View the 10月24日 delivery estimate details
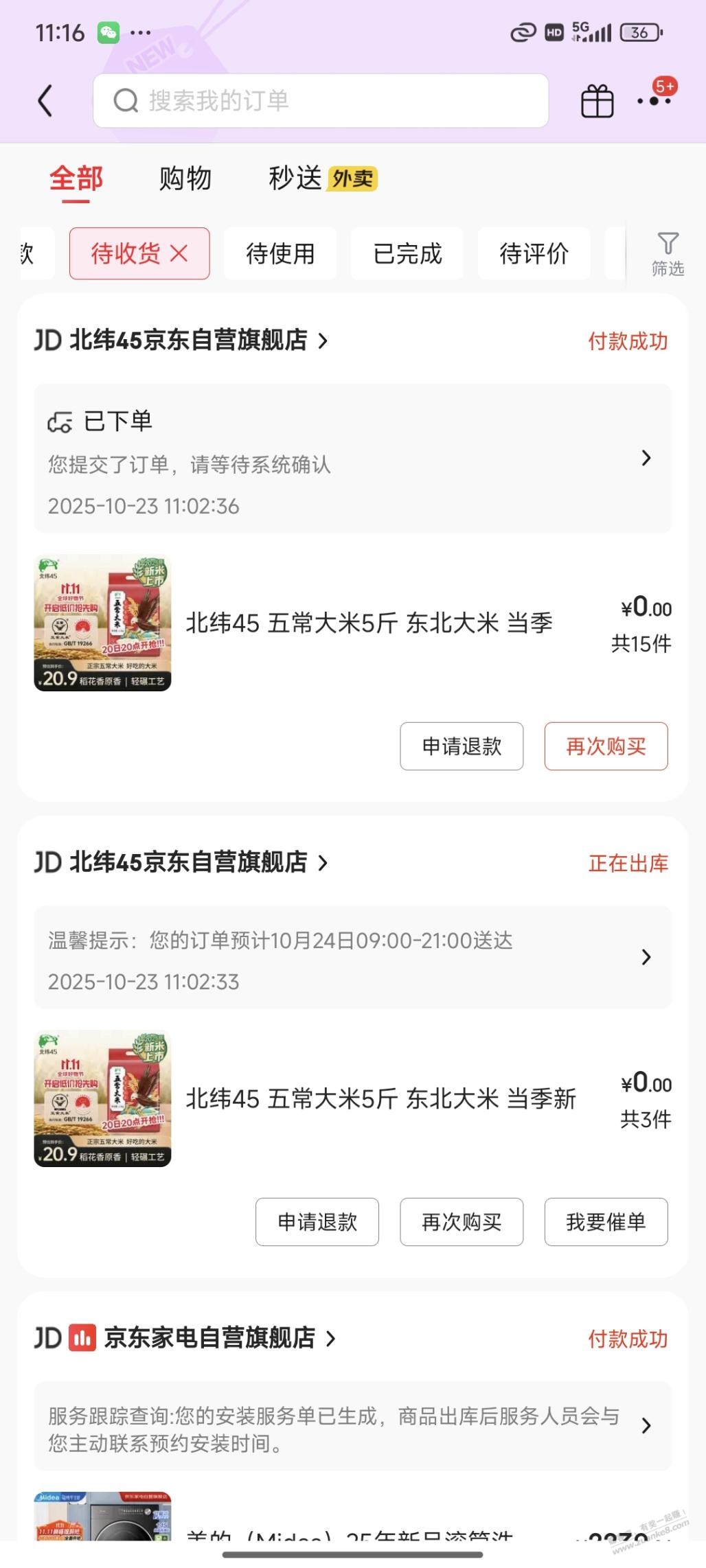 click(x=352, y=957)
